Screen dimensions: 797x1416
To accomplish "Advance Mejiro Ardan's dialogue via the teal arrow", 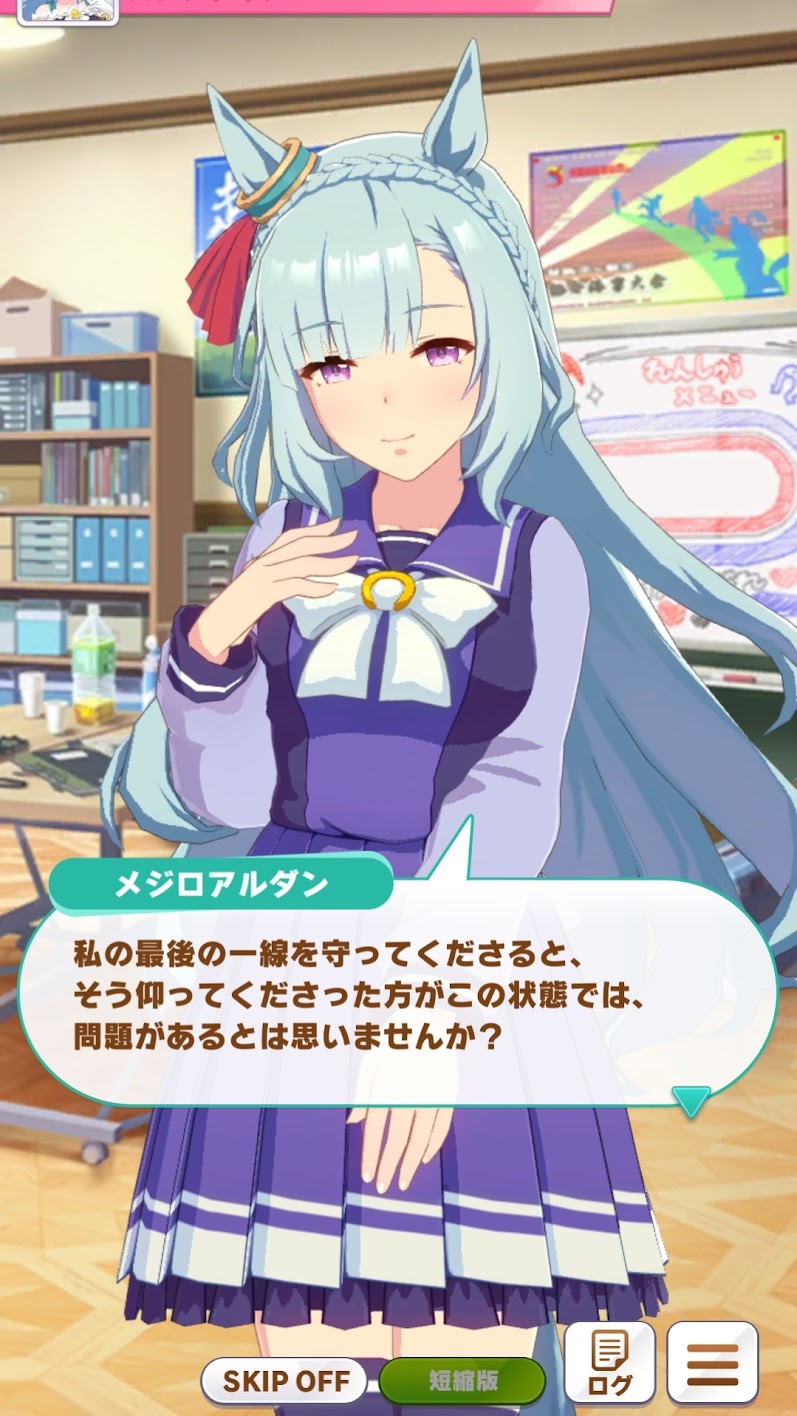I will [691, 1101].
